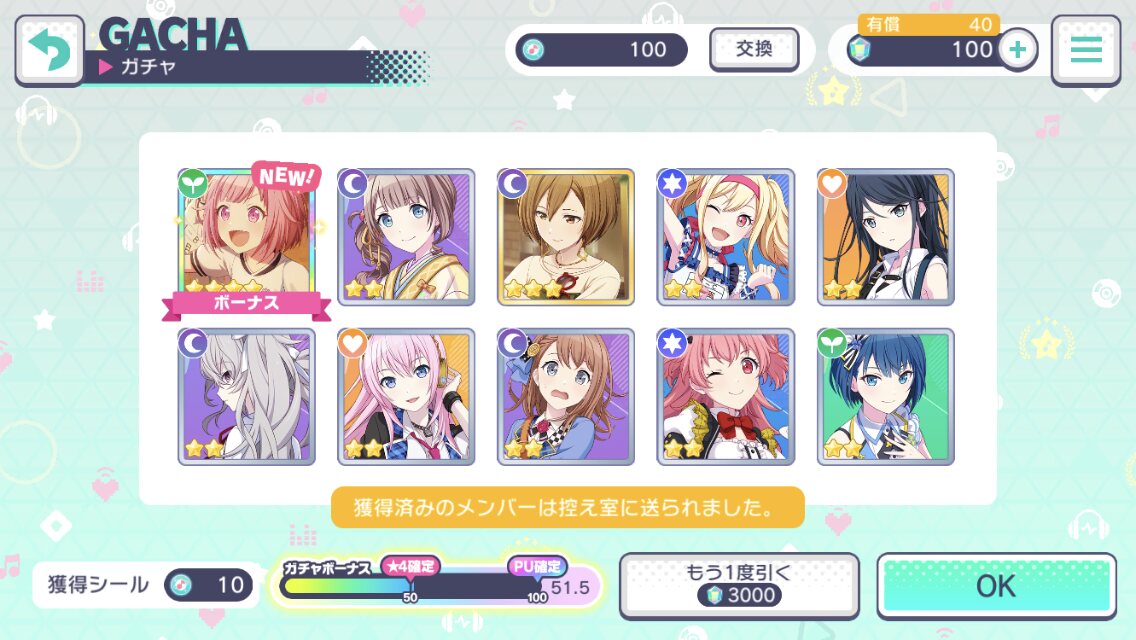Tap the 交換 exchange button
The image size is (1136, 640).
pyautogui.click(x=754, y=50)
